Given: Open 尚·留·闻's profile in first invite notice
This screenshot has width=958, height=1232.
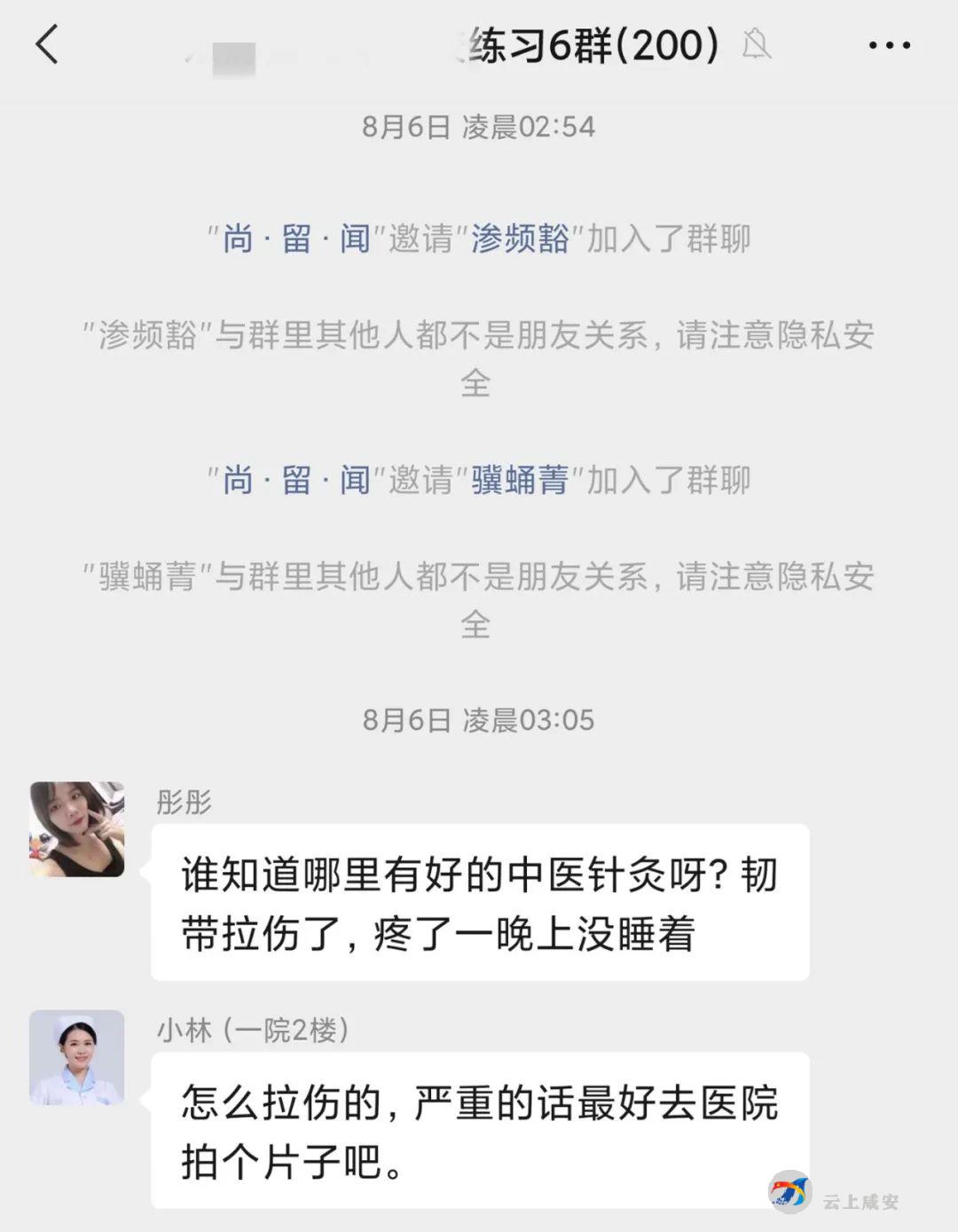Looking at the screenshot, I should (x=296, y=239).
